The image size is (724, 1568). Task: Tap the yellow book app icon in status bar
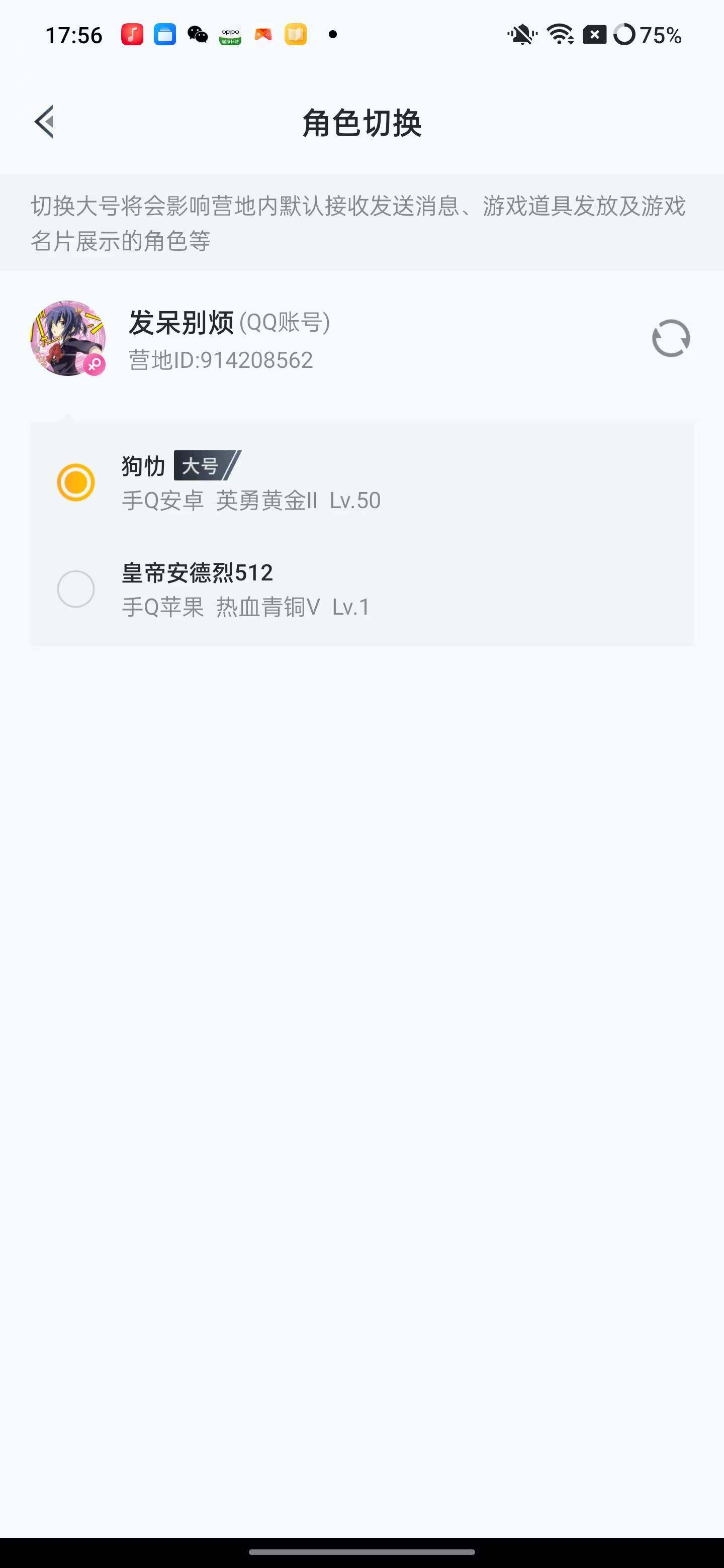296,35
